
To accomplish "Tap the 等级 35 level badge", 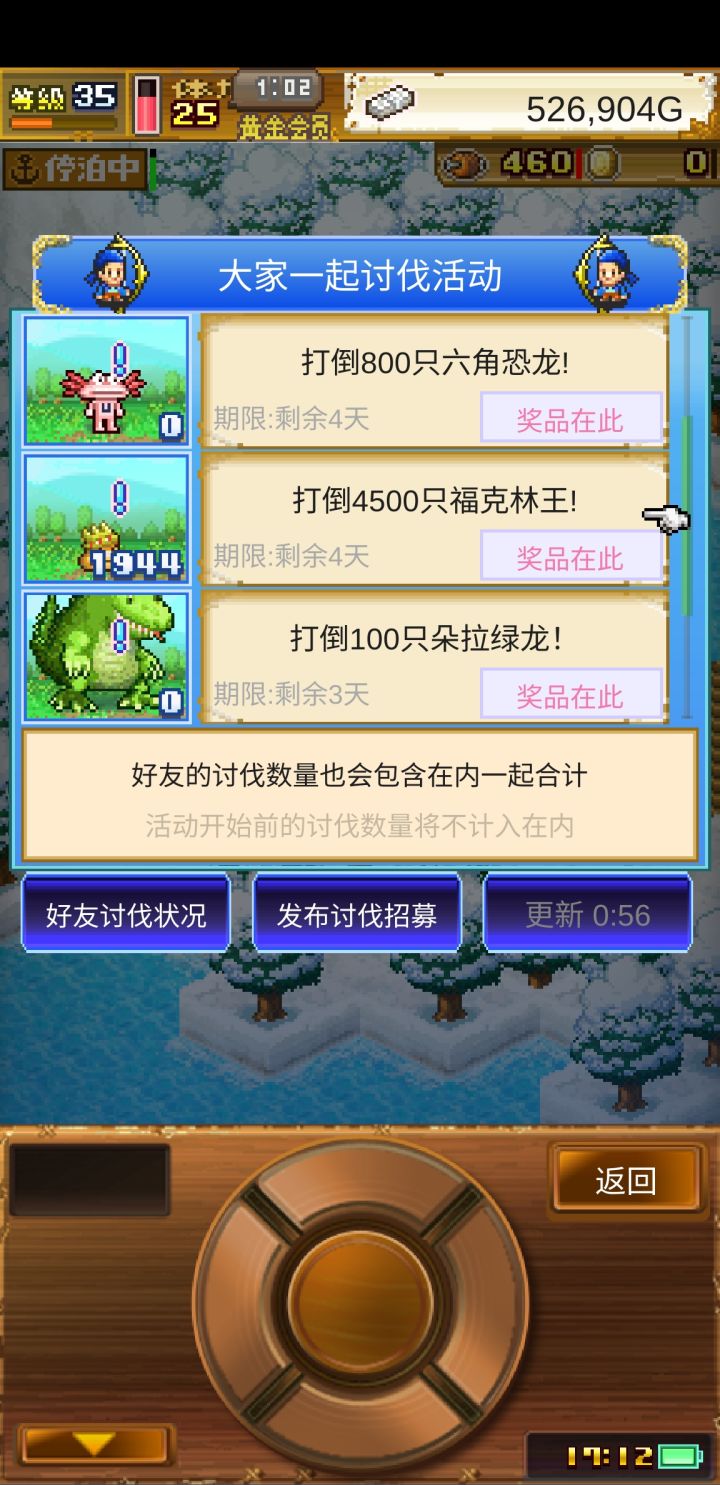I will [x=60, y=95].
